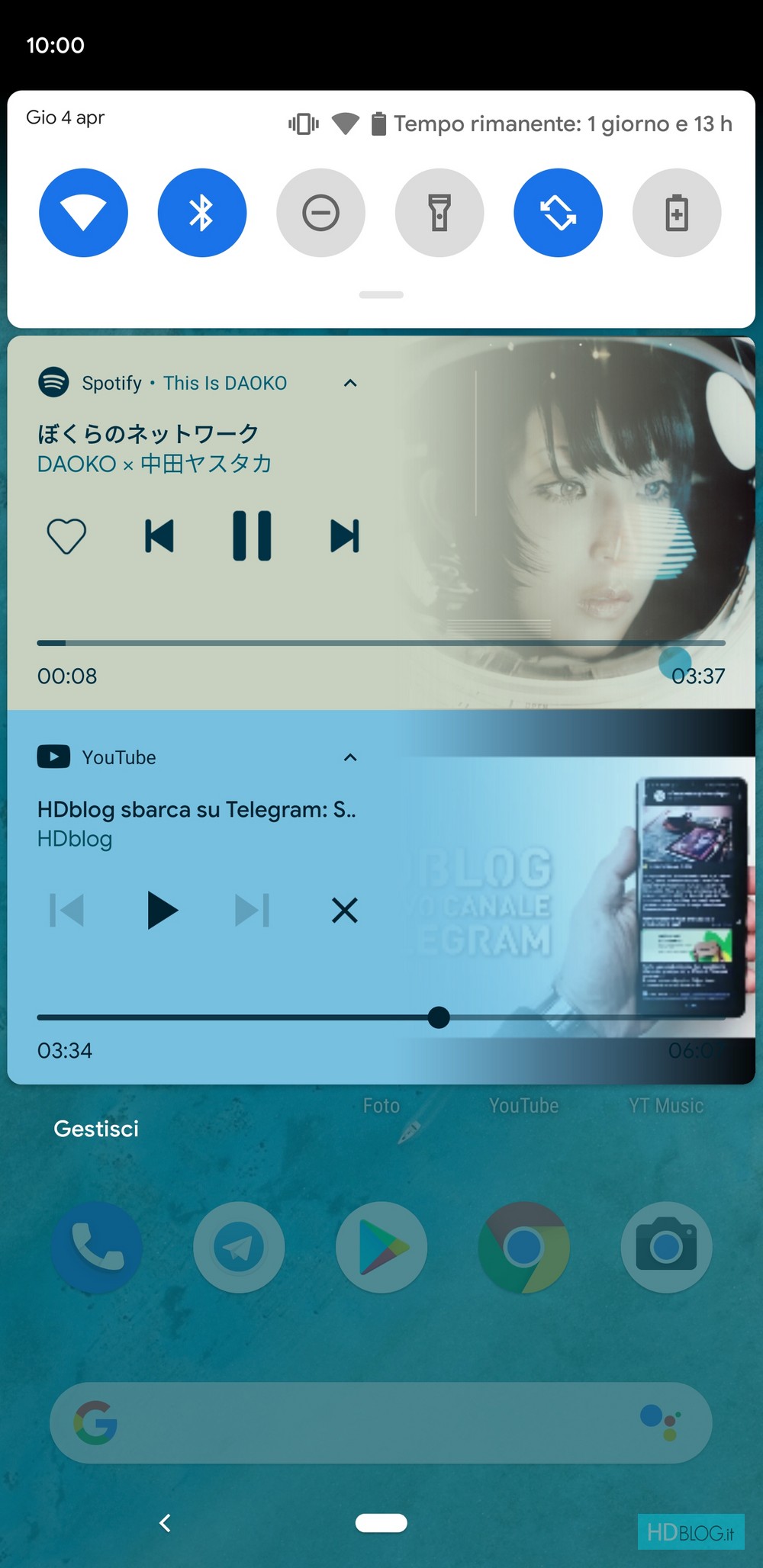This screenshot has width=763, height=1568.
Task: Collapse the YouTube notification
Action: point(350,757)
